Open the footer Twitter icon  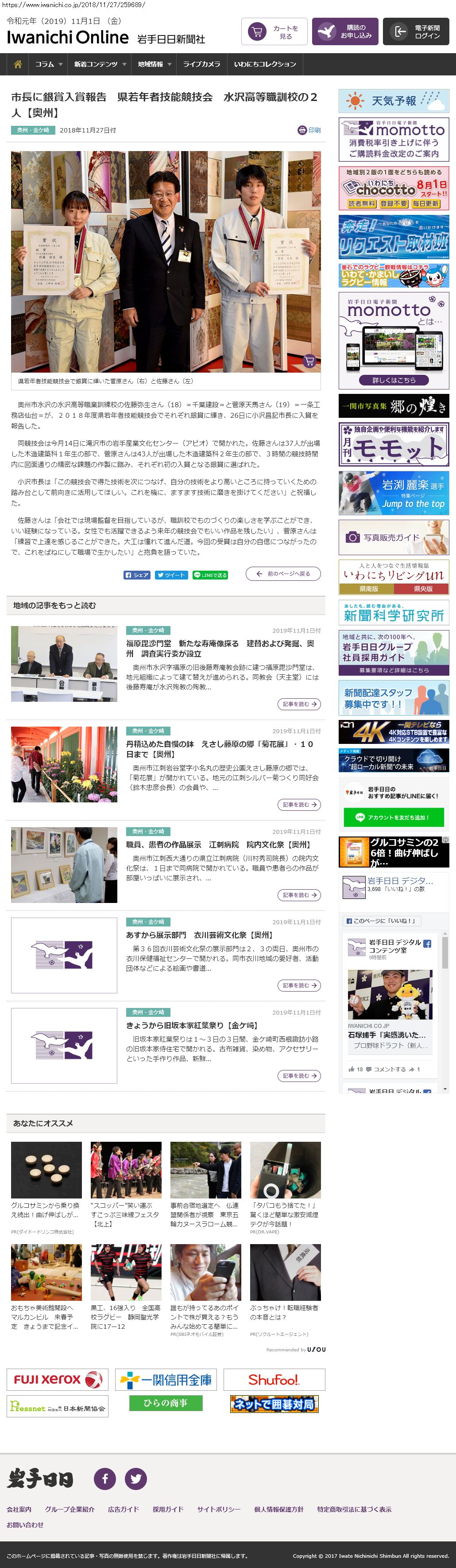135,1478
